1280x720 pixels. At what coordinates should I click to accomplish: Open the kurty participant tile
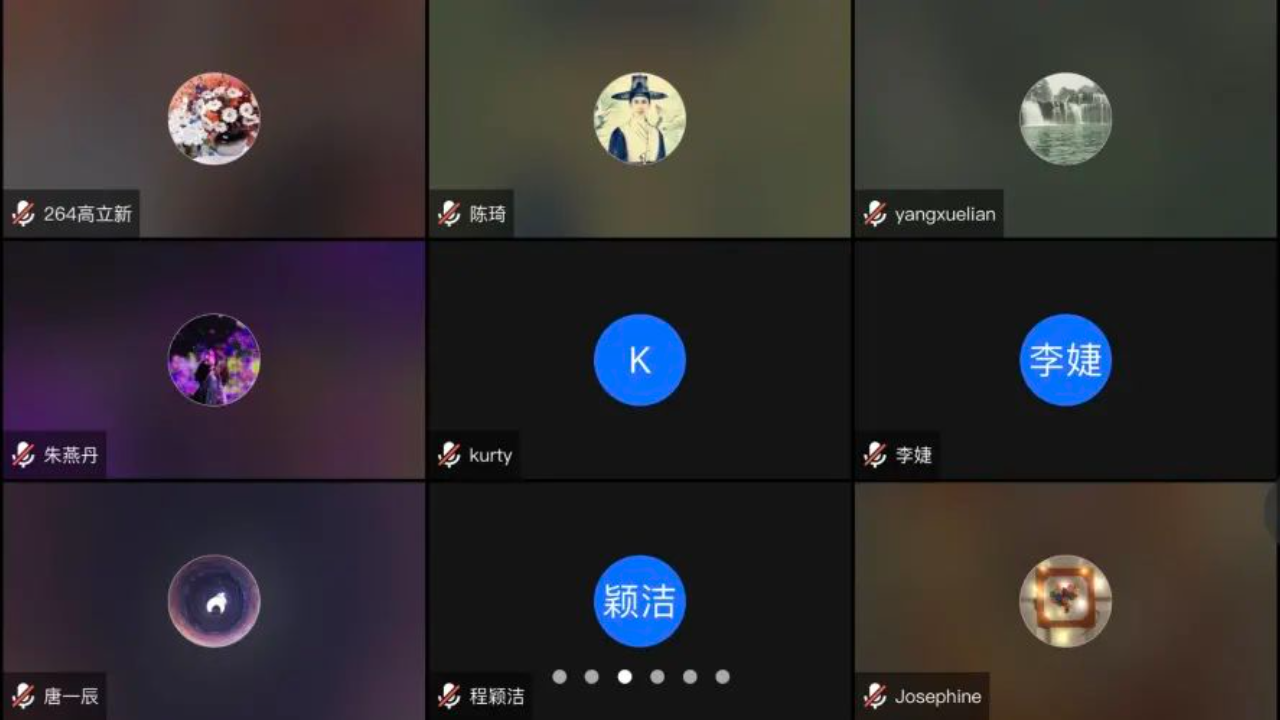tap(640, 360)
